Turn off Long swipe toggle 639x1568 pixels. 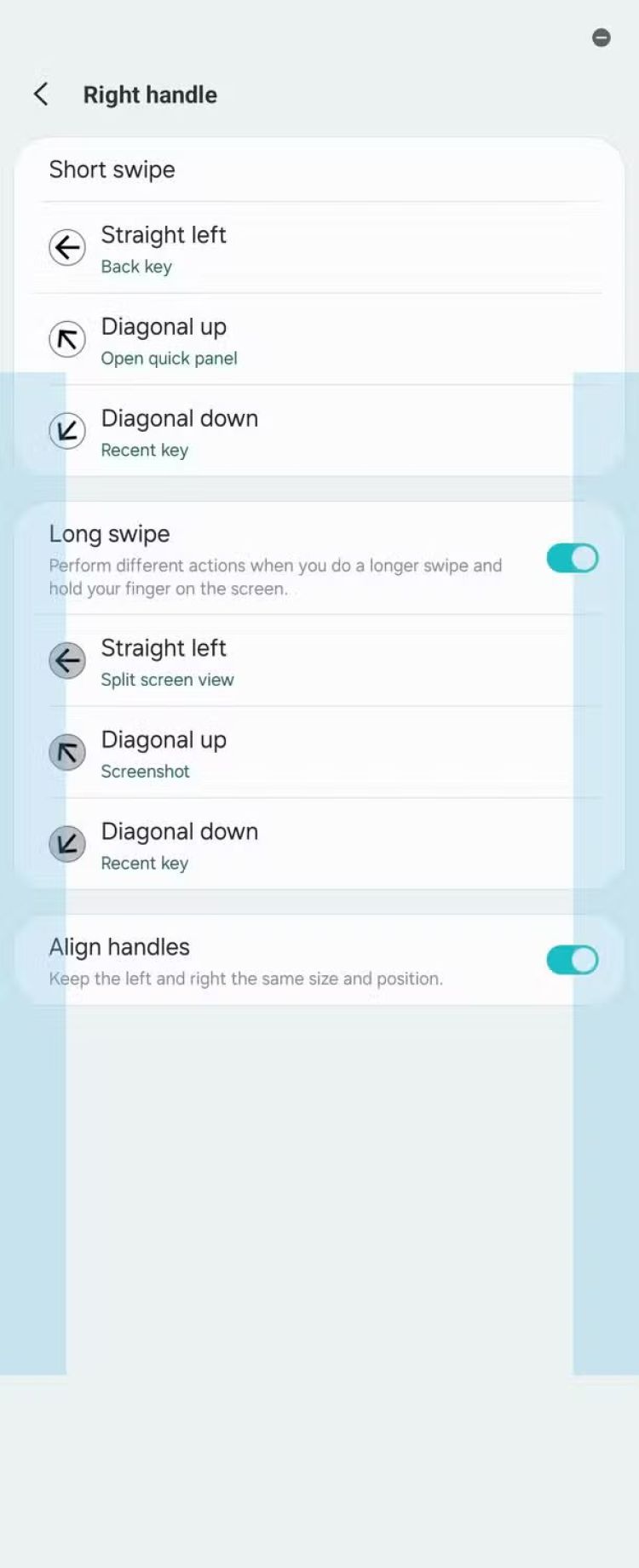click(572, 559)
